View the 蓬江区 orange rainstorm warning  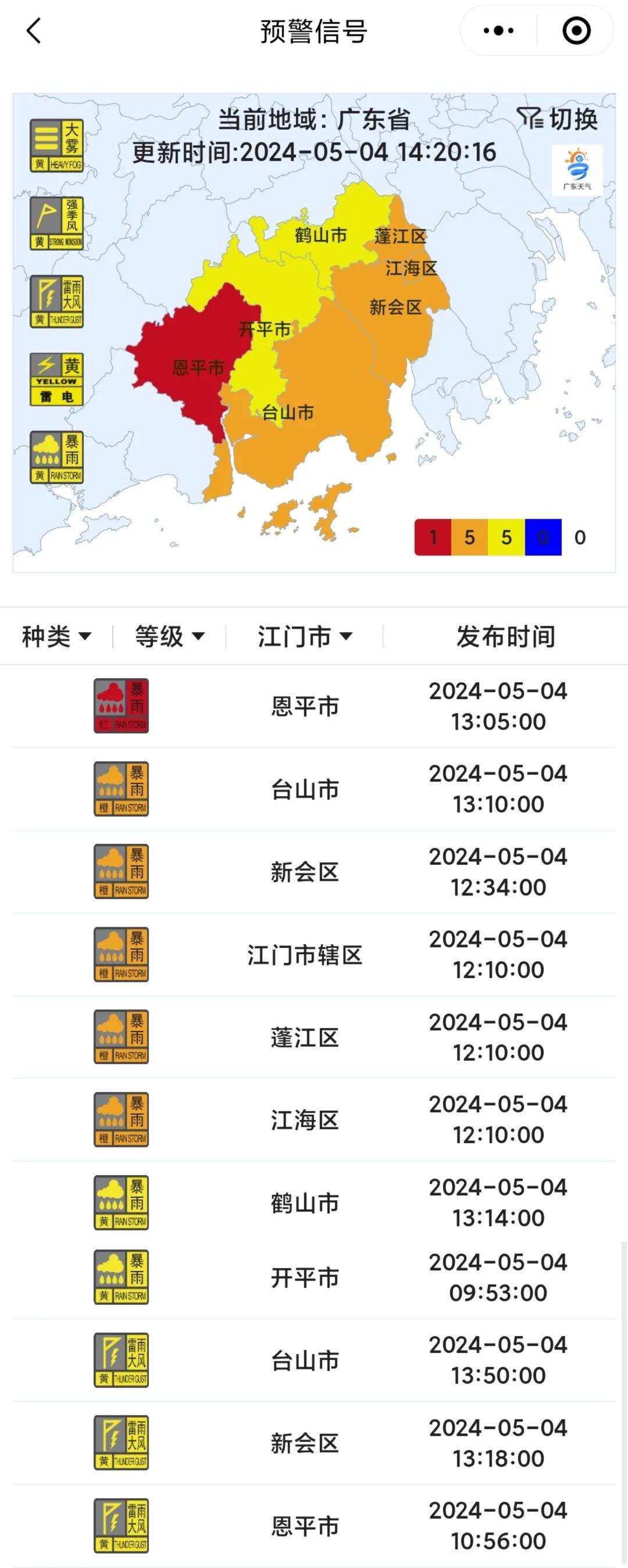coord(305,1037)
